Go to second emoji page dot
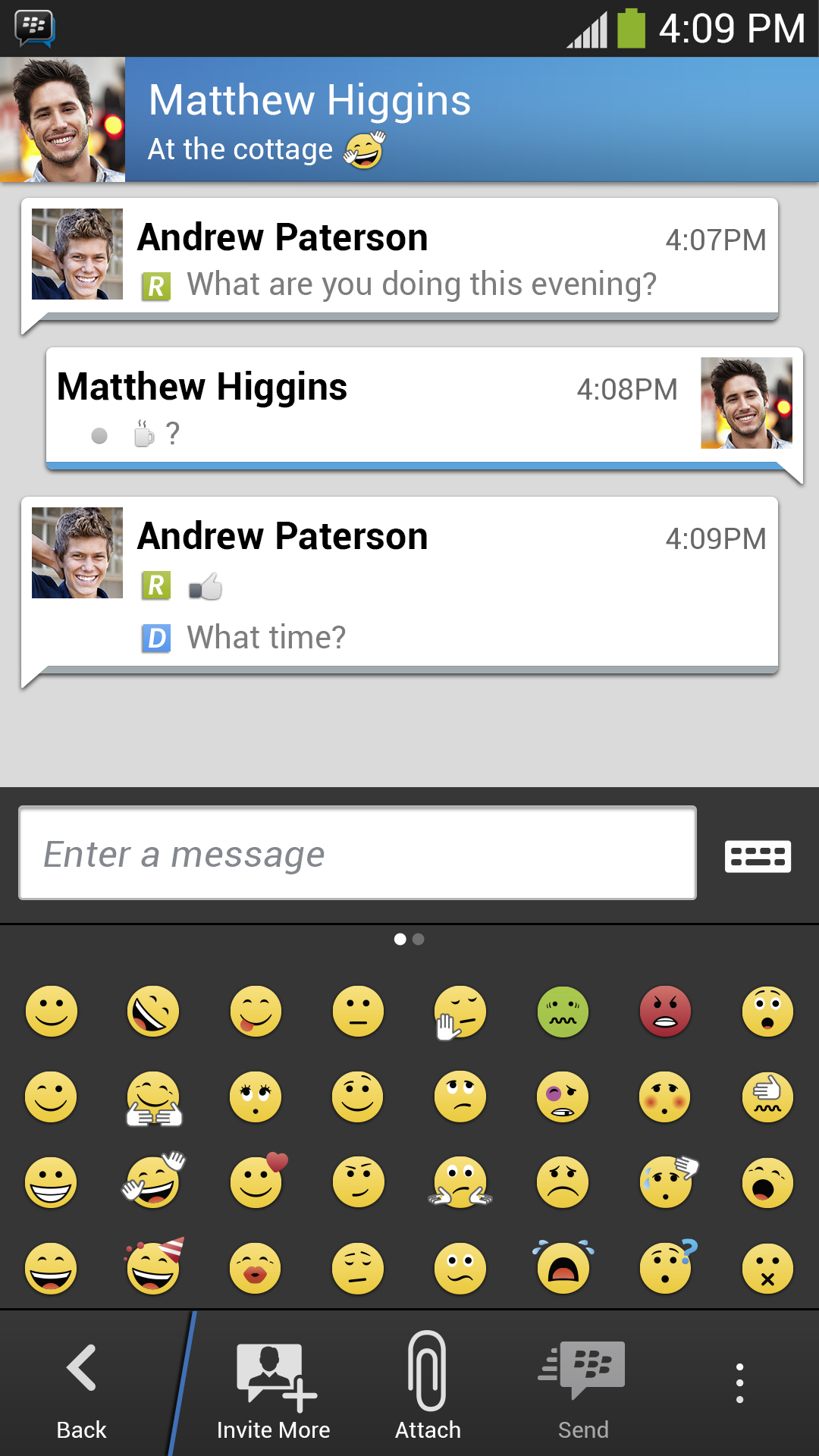This screenshot has height=1456, width=819. [418, 940]
